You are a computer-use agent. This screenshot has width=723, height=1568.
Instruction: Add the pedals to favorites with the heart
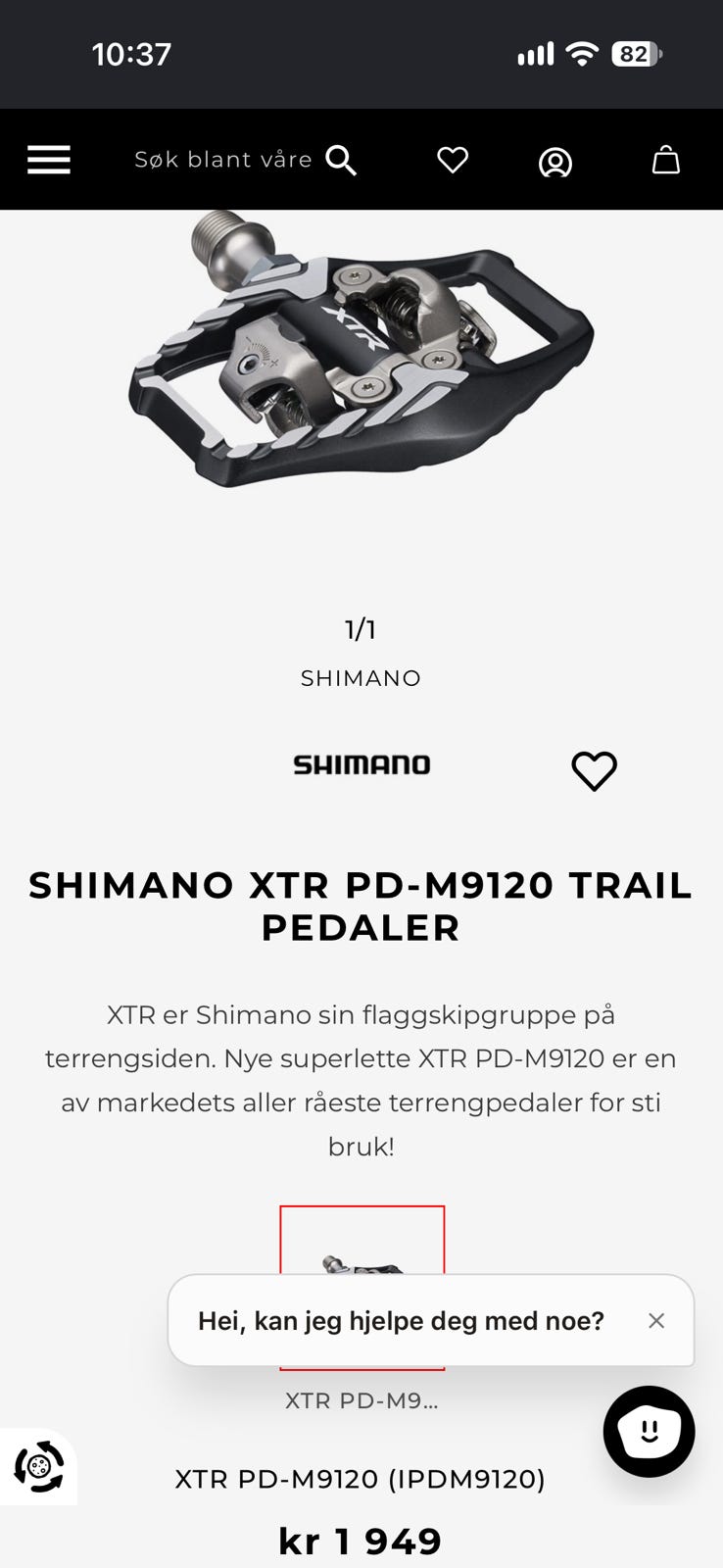(595, 771)
